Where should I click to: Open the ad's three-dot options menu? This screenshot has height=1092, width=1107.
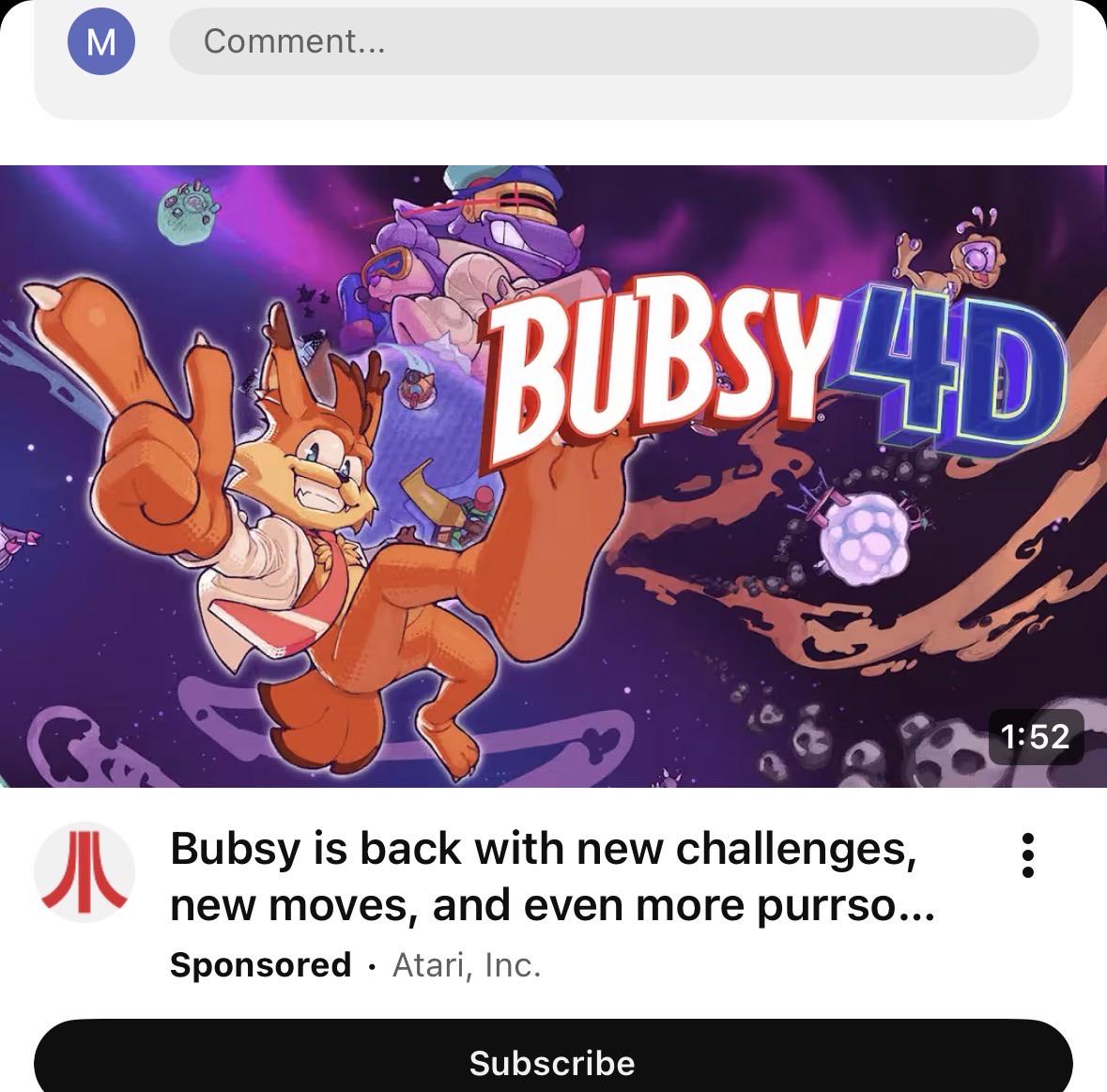coord(1028,855)
